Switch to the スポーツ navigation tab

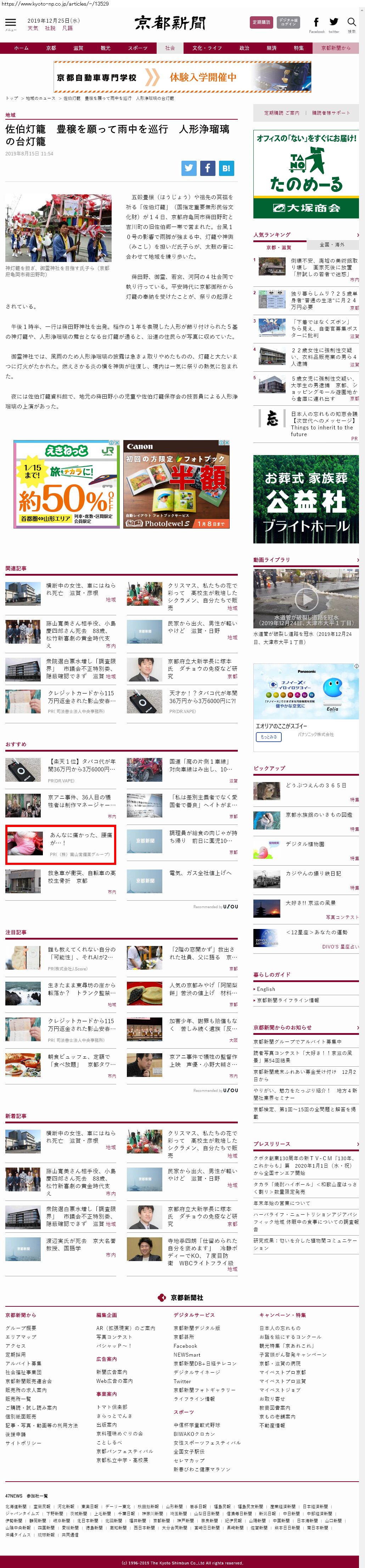pyautogui.click(x=138, y=48)
